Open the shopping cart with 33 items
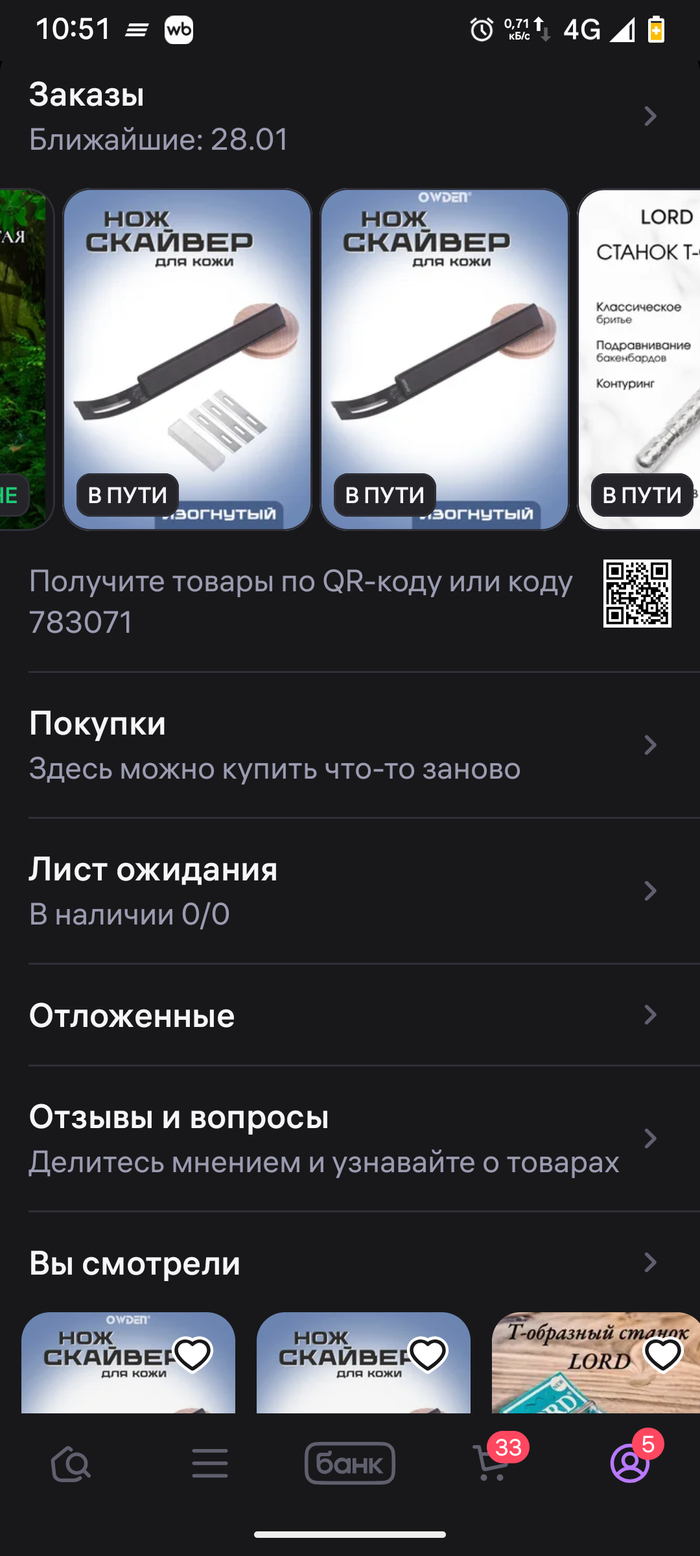This screenshot has height=1556, width=700. (490, 1465)
